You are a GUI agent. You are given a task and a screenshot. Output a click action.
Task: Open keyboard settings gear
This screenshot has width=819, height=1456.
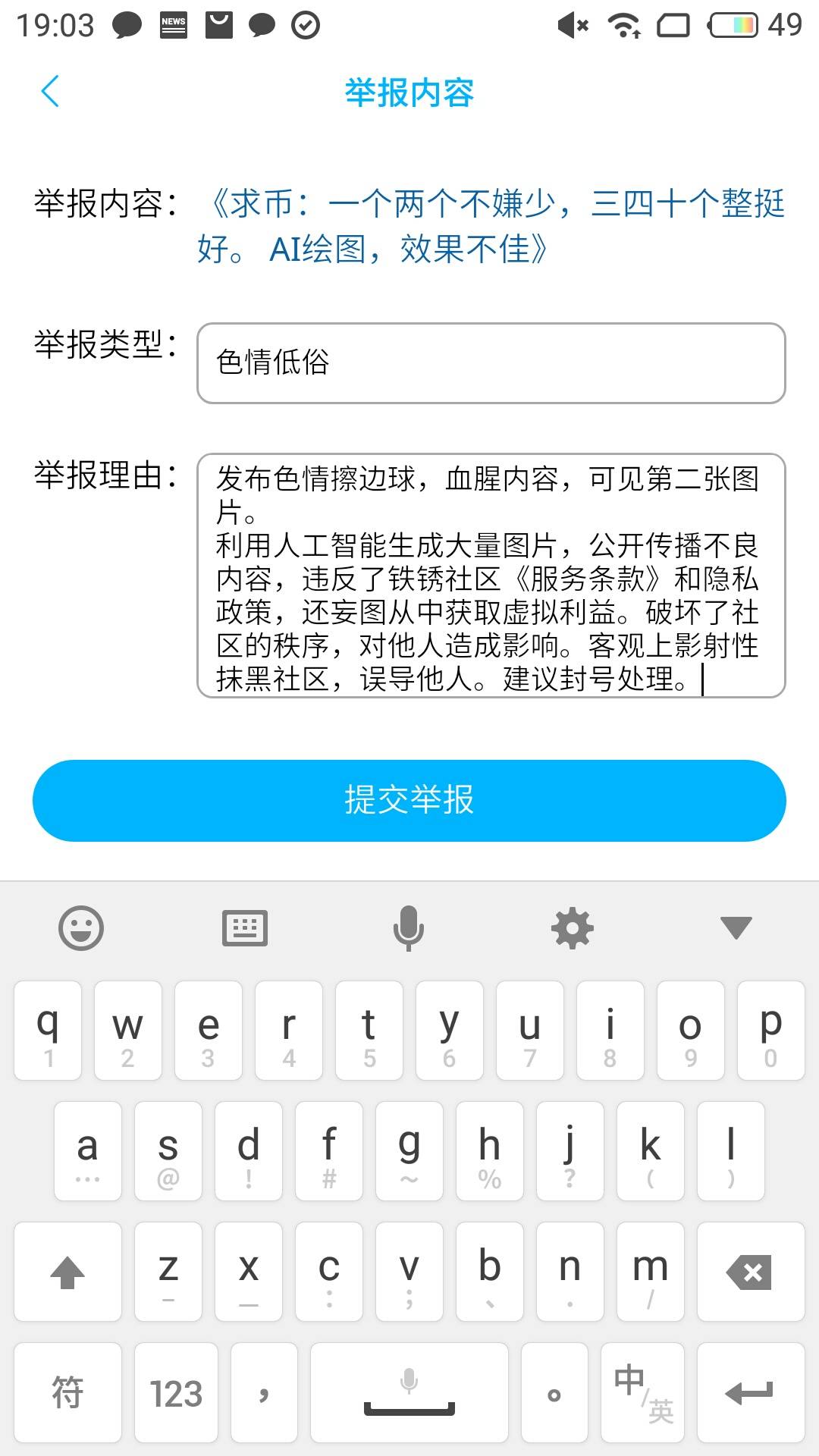tap(573, 928)
